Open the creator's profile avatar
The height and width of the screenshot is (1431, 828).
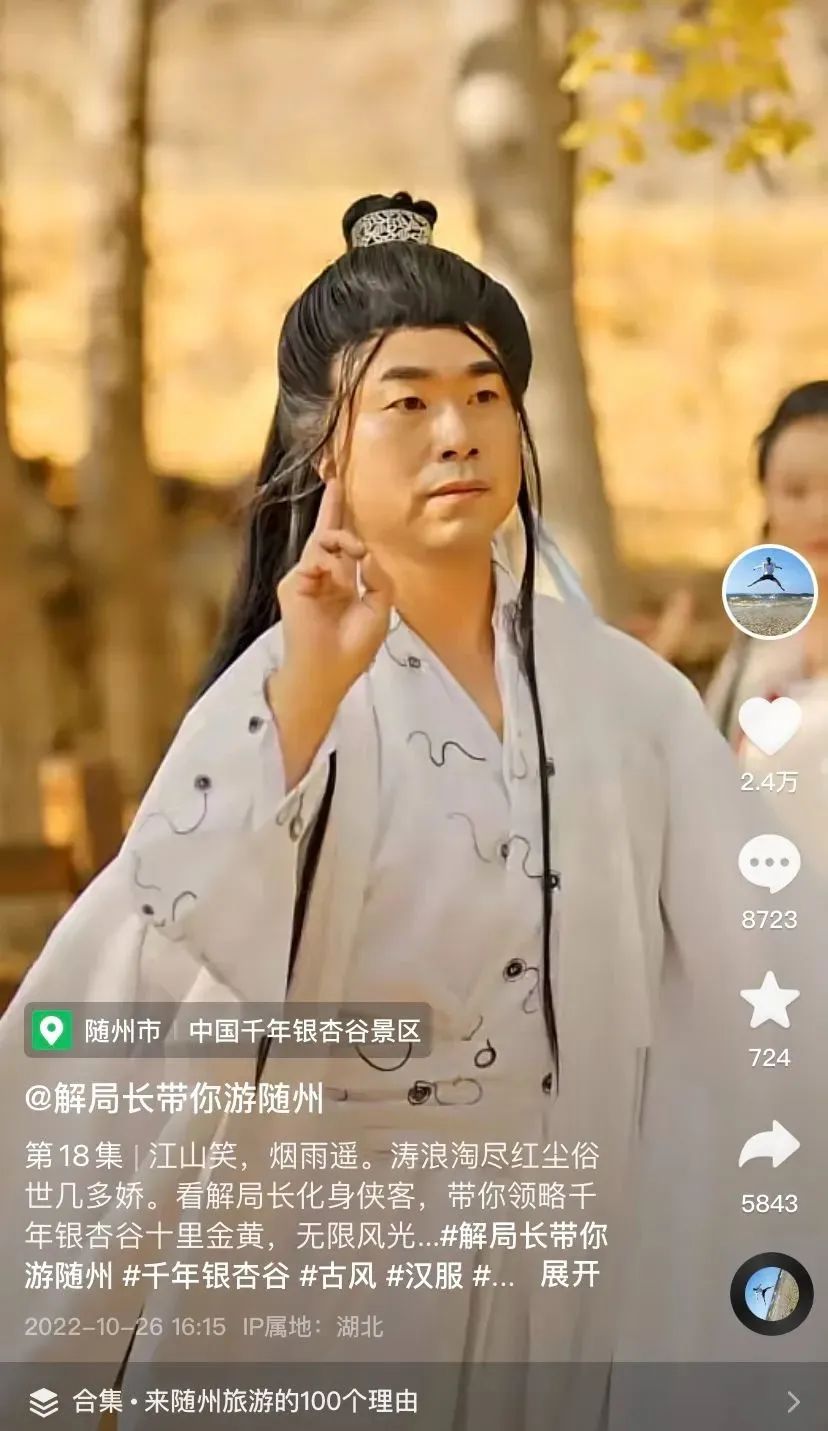click(x=769, y=592)
